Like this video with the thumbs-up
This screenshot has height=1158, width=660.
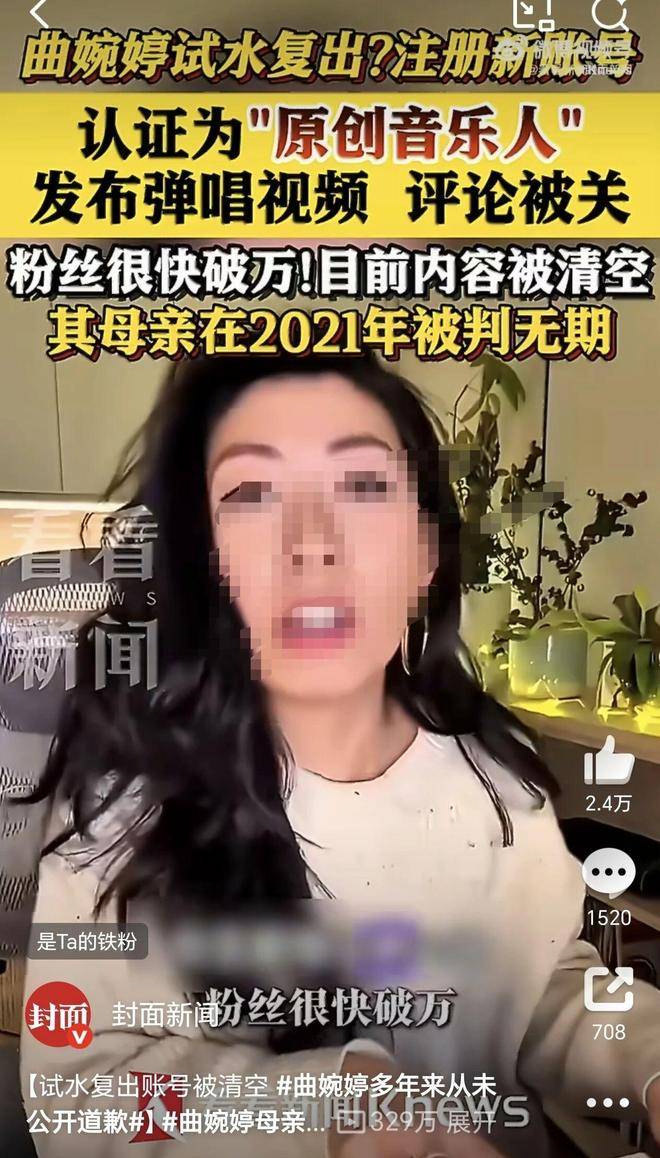click(608, 762)
